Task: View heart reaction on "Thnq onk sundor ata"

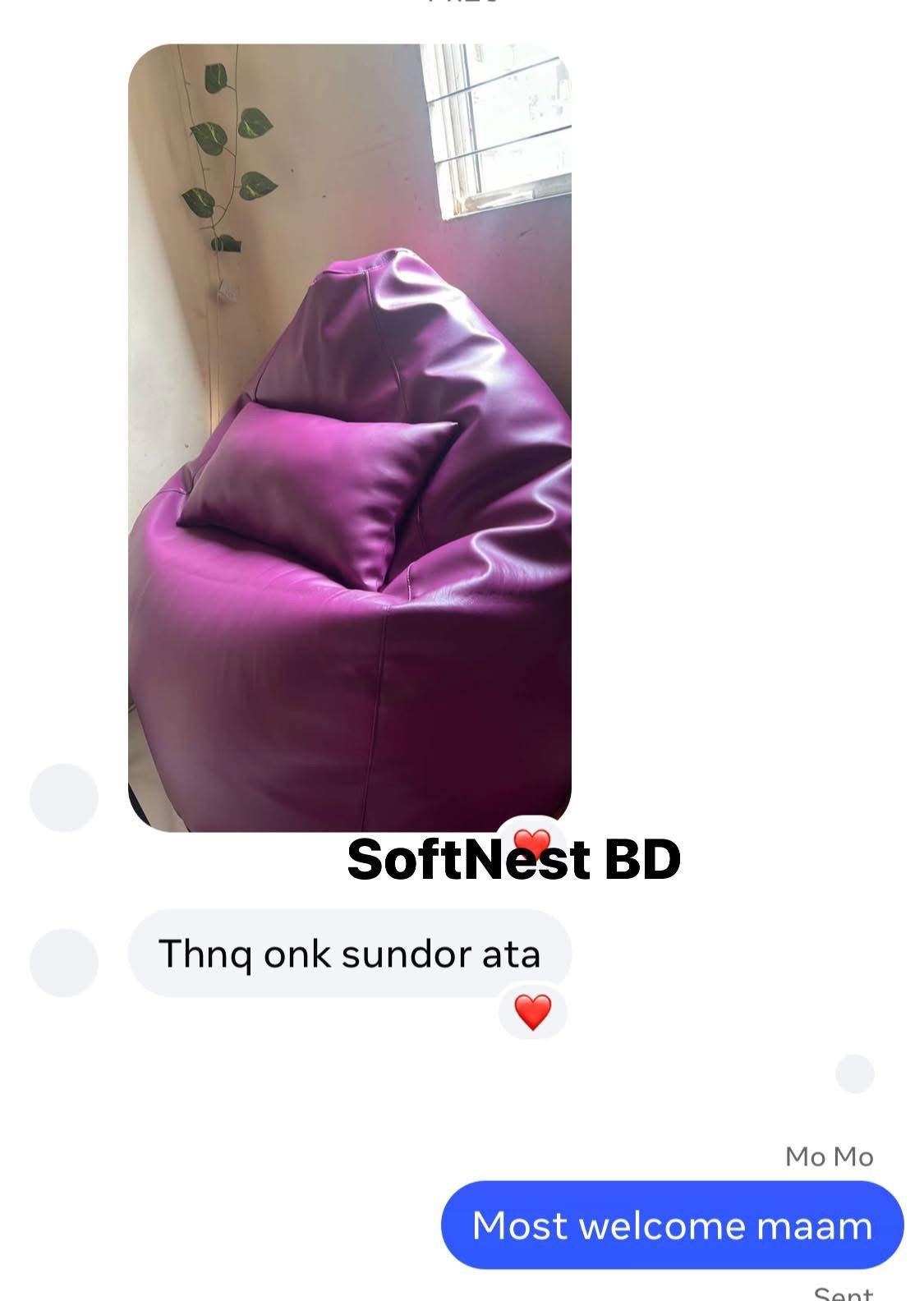Action: 532,1012
